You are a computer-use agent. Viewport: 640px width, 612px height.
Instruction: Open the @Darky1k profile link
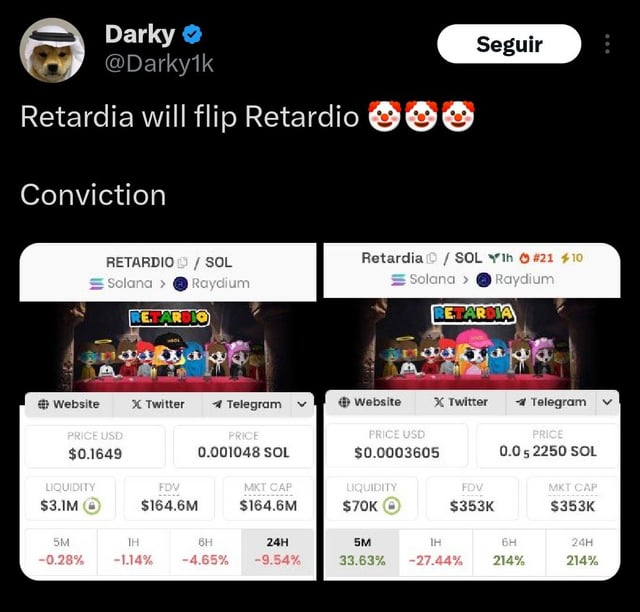(x=159, y=64)
